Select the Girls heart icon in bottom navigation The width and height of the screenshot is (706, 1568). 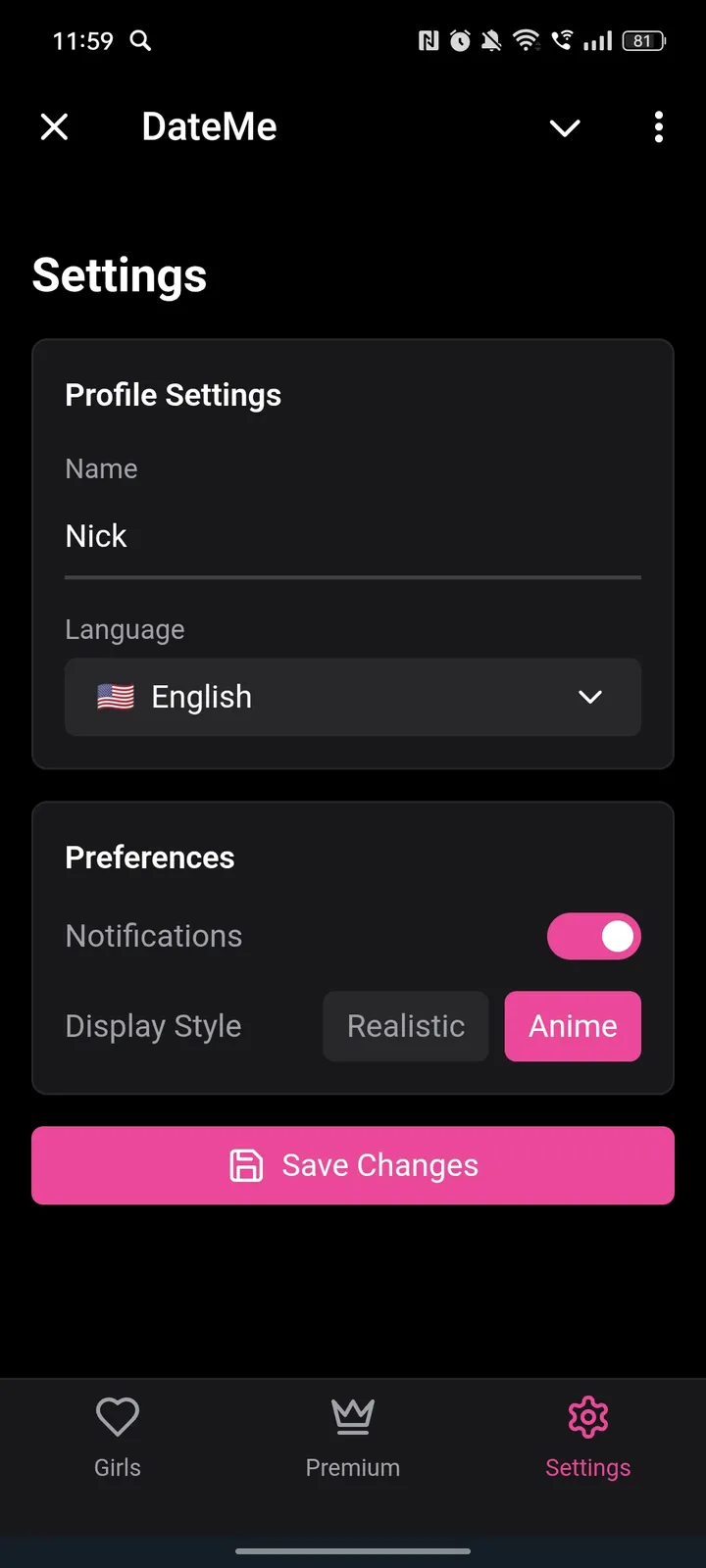point(118,1416)
